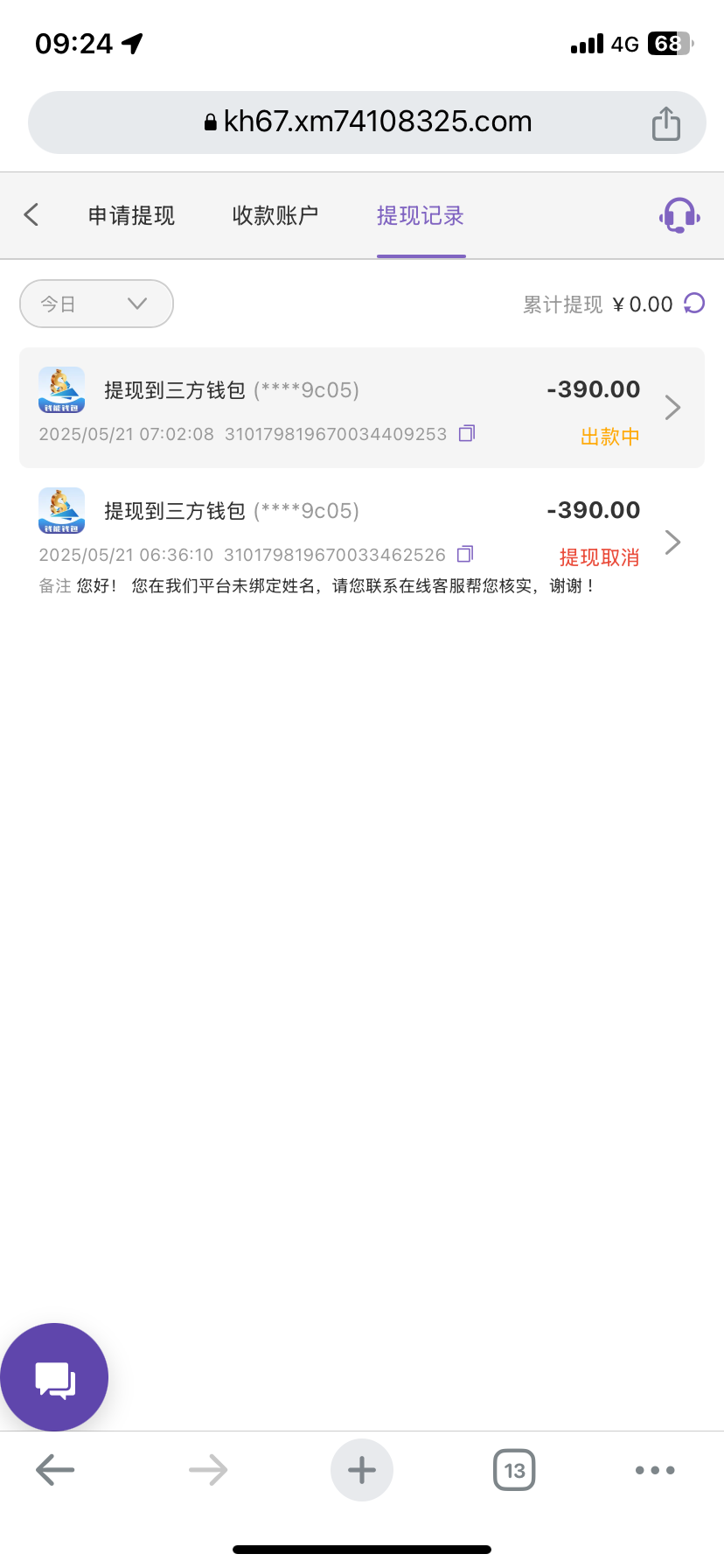Switch to the 收款账户 tab
This screenshot has width=724, height=1568.
tap(275, 215)
